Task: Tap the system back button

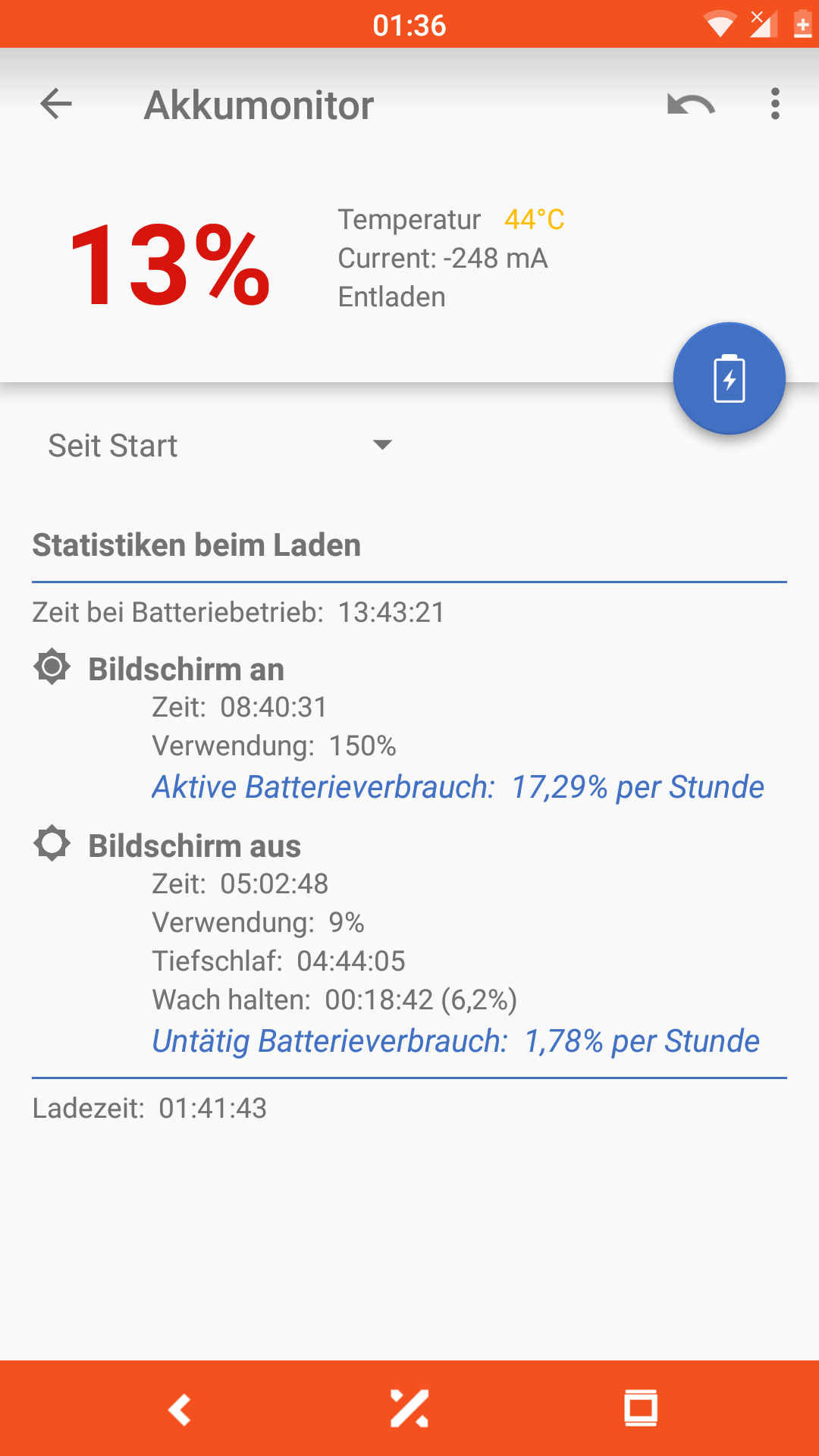Action: (180, 1409)
